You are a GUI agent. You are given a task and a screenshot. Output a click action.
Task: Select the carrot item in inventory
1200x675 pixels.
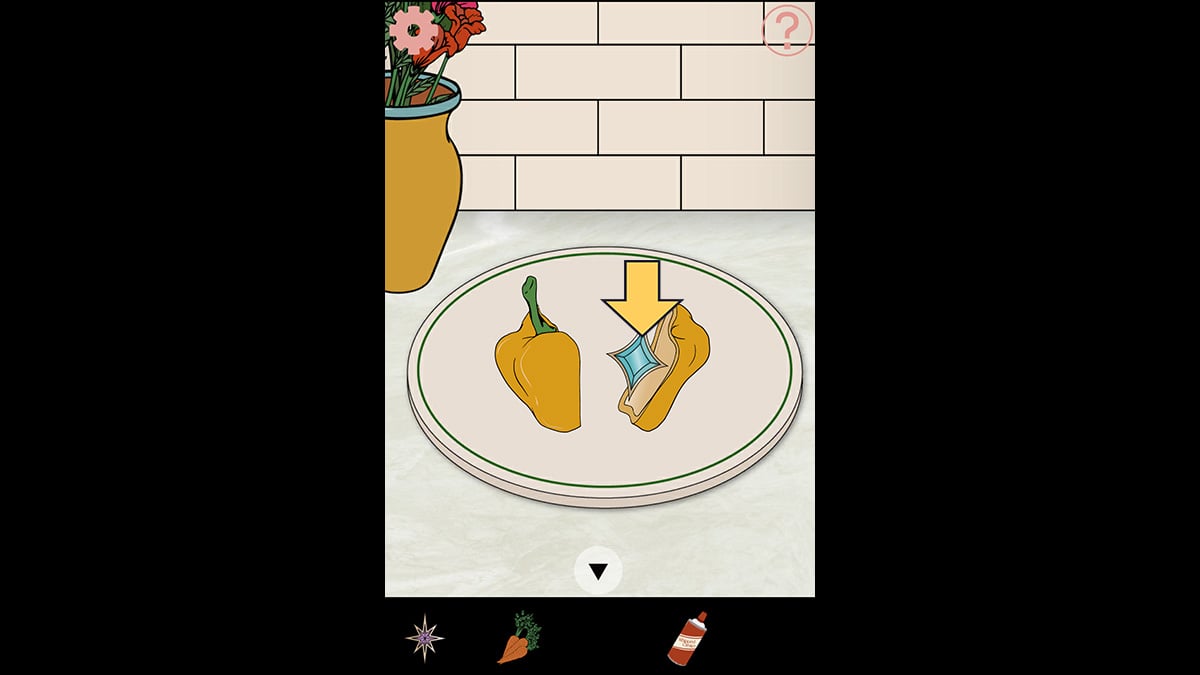click(519, 637)
